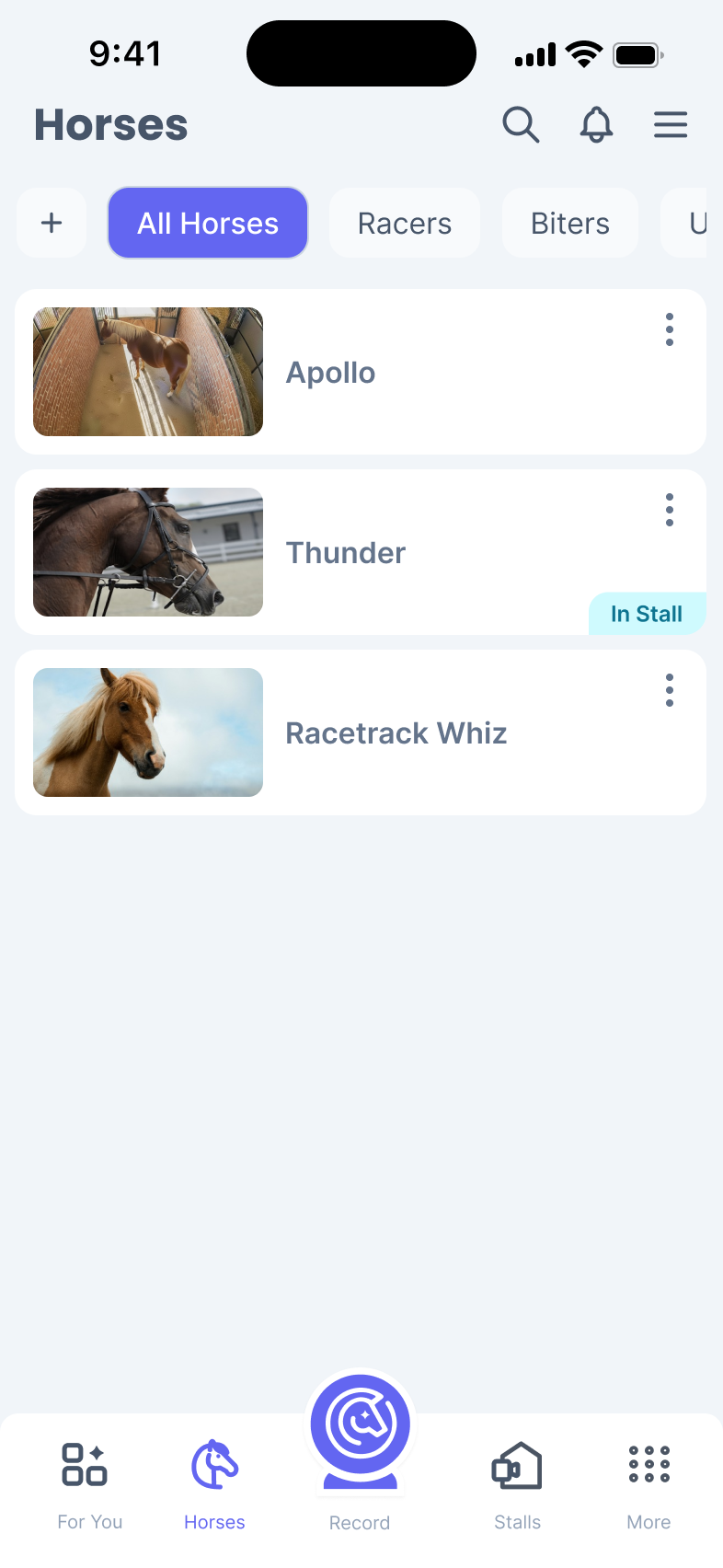
Task: Open the hamburger menu icon
Action: (x=671, y=125)
